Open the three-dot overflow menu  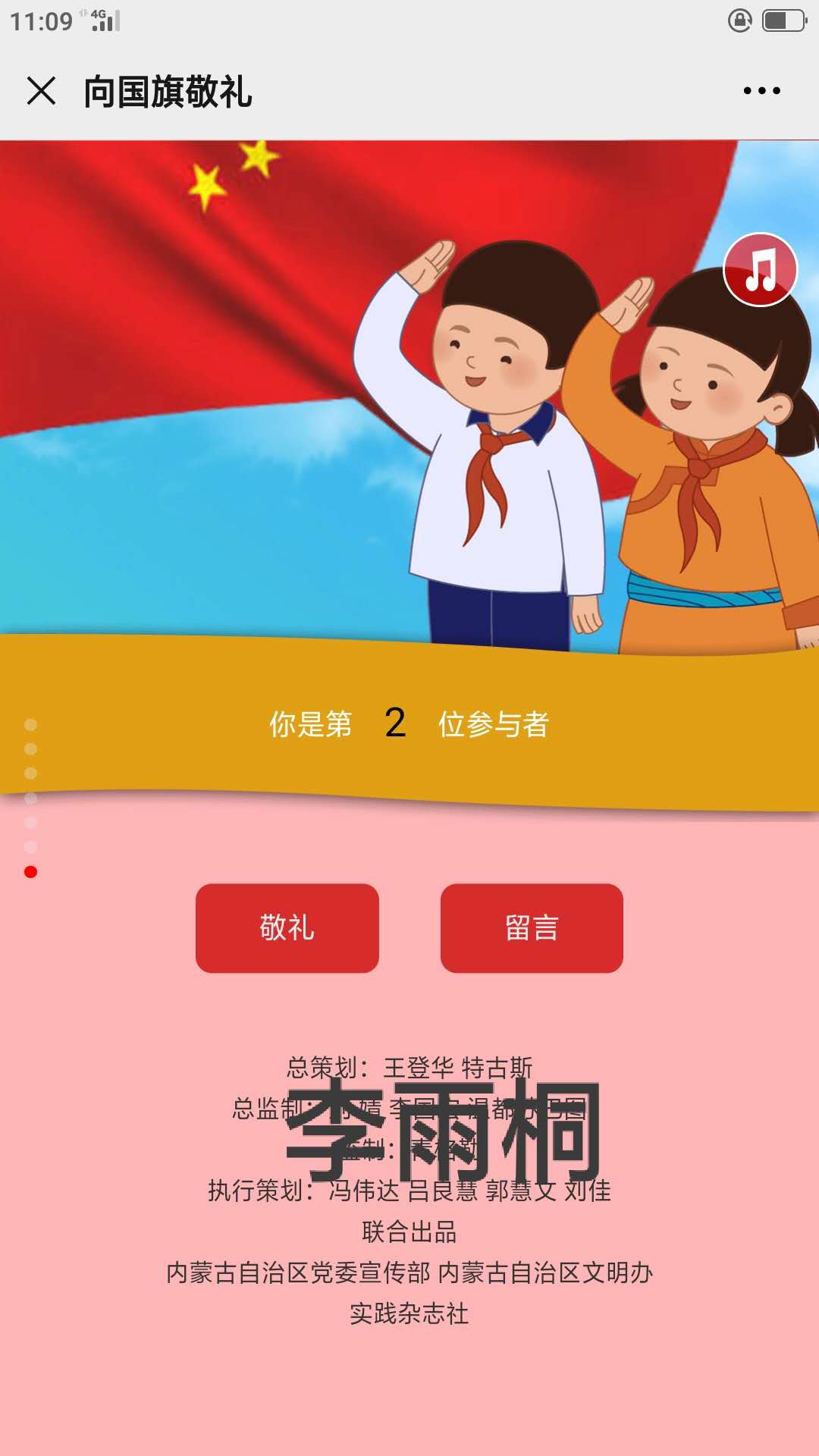(x=761, y=91)
